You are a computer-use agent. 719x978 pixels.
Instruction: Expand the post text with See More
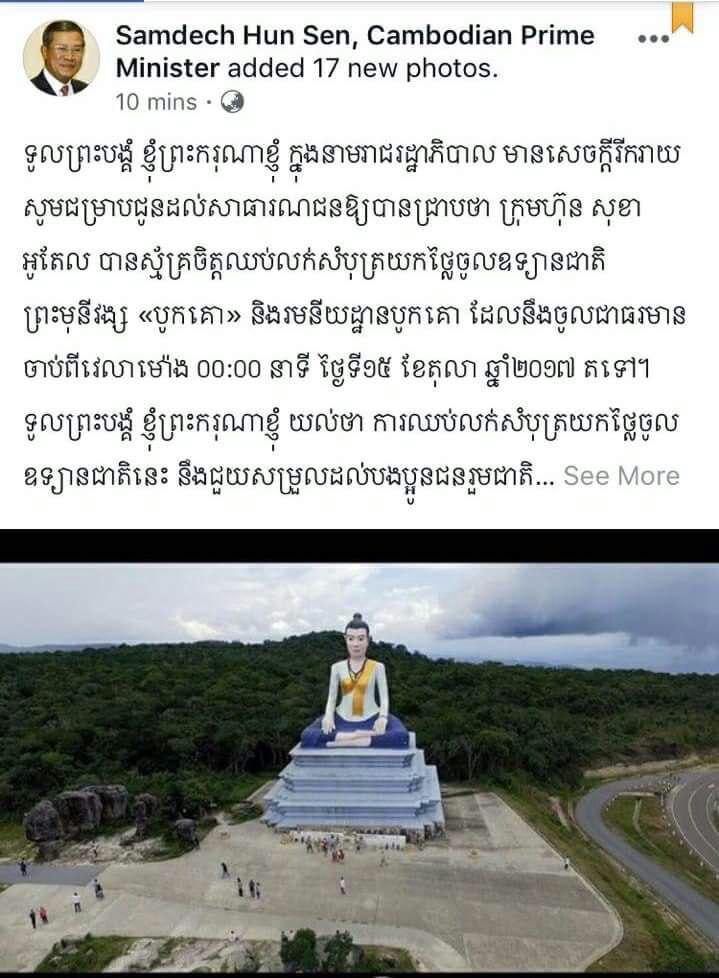(621, 476)
